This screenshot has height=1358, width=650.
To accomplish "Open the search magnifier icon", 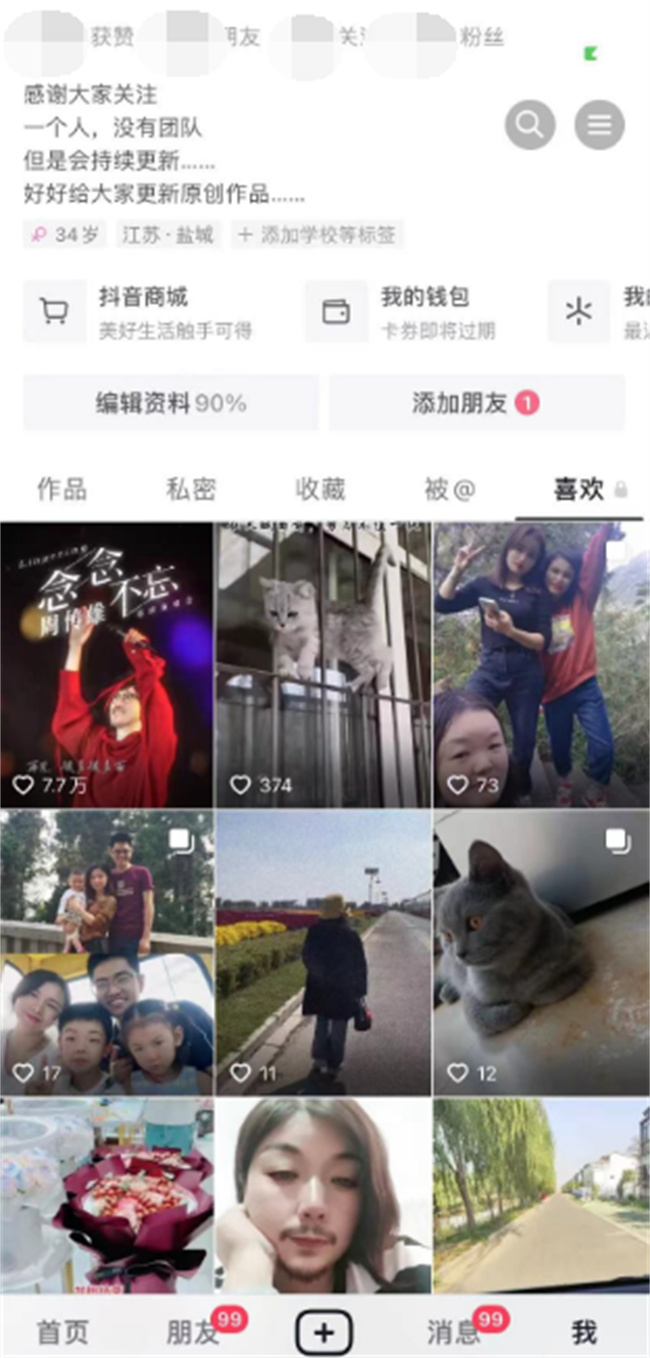I will (530, 126).
